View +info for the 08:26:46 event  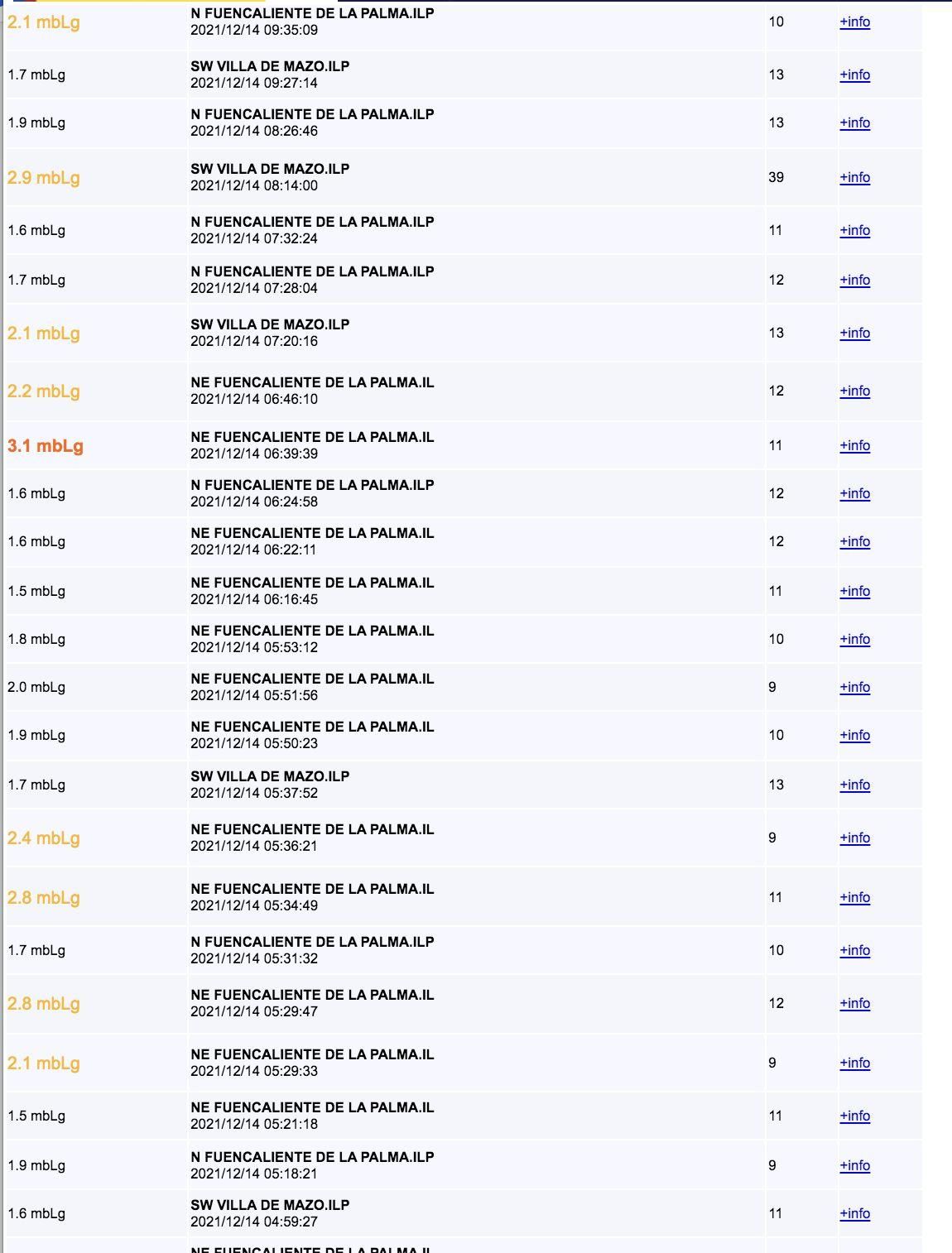coord(854,123)
